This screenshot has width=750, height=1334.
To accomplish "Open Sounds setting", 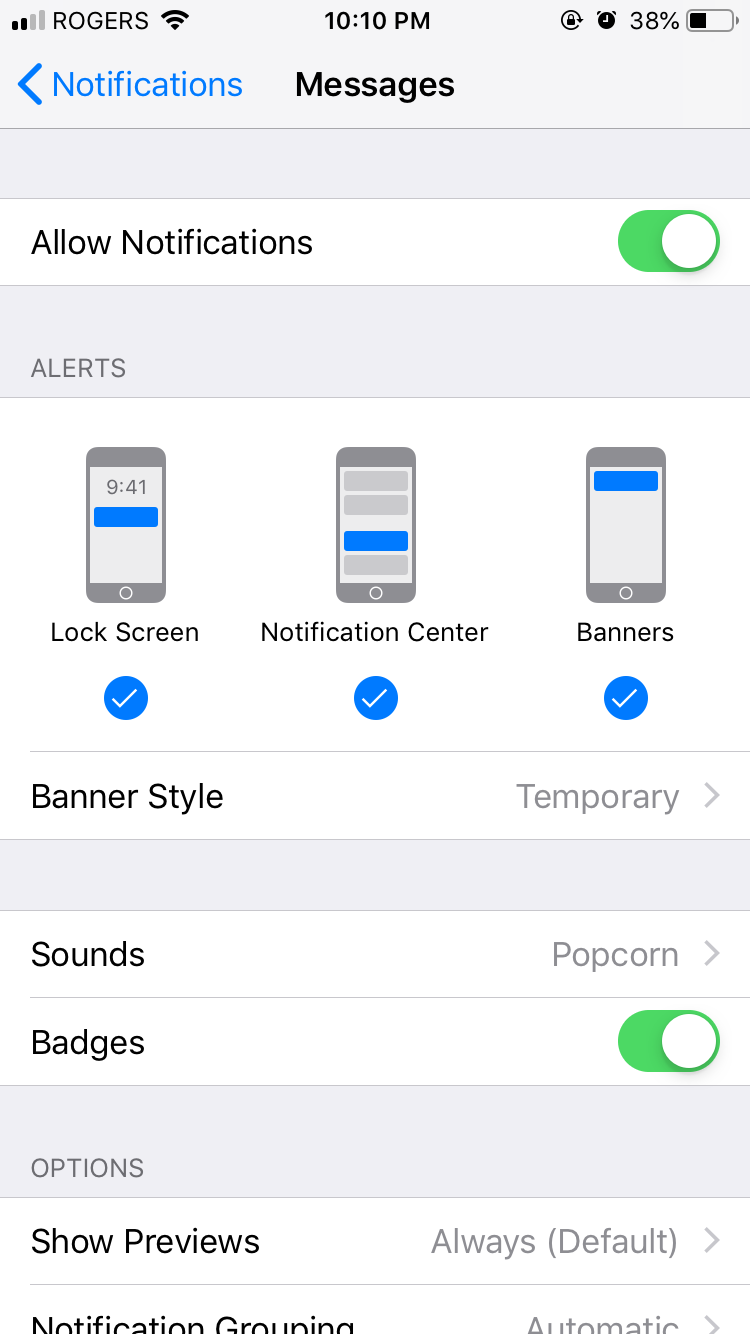I will coord(375,954).
